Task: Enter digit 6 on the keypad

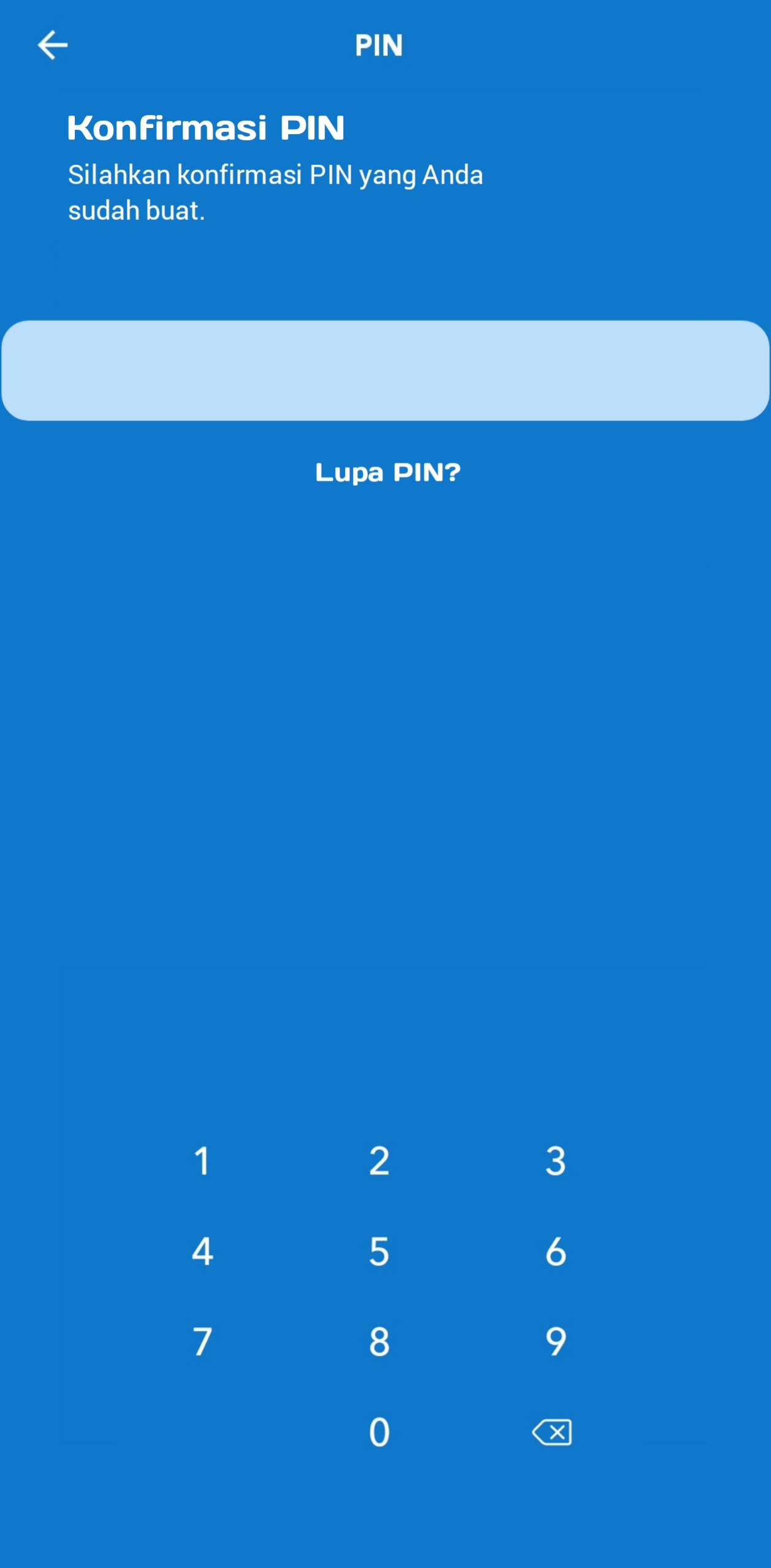Action: 556,1251
